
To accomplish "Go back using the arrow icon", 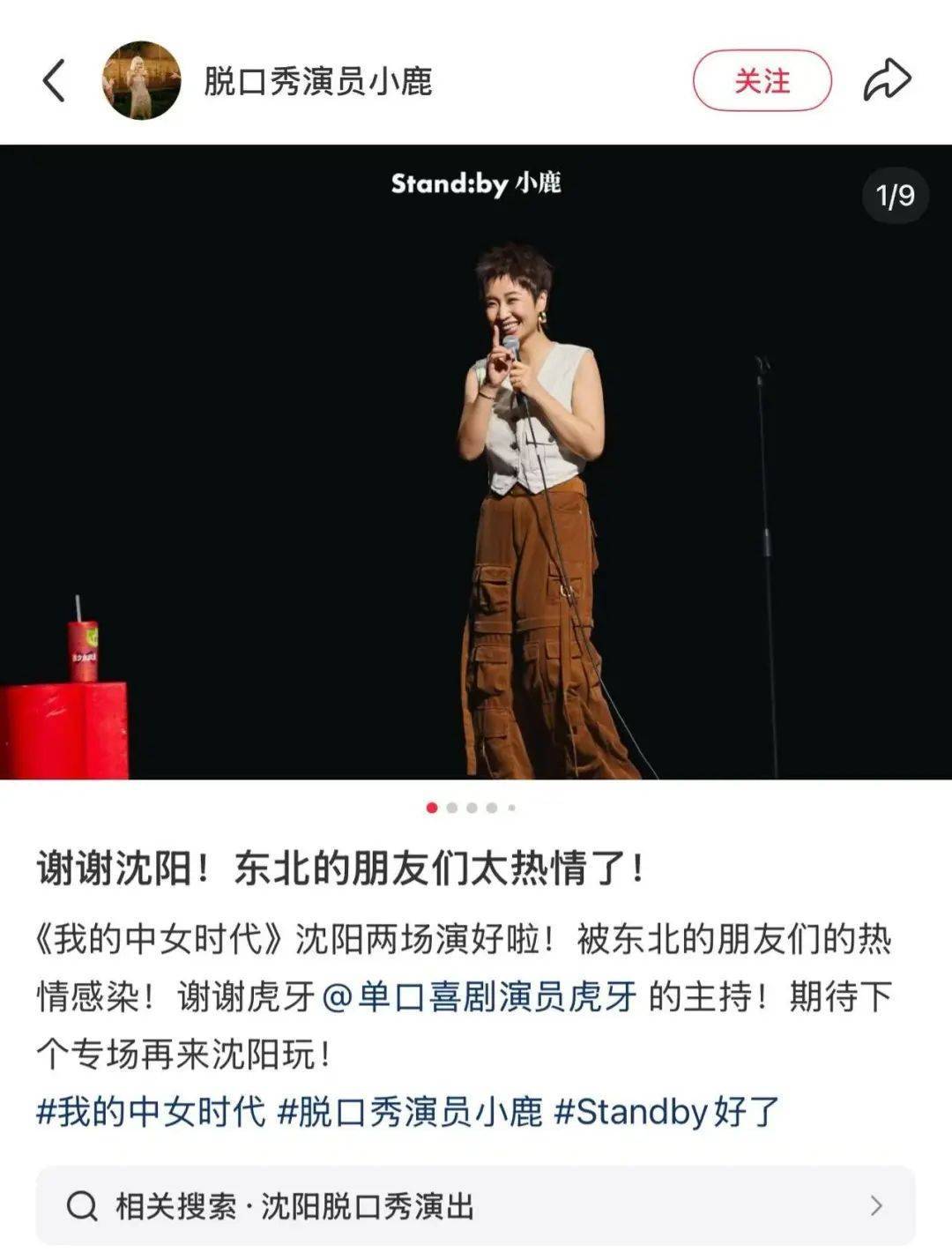I will (x=55, y=81).
